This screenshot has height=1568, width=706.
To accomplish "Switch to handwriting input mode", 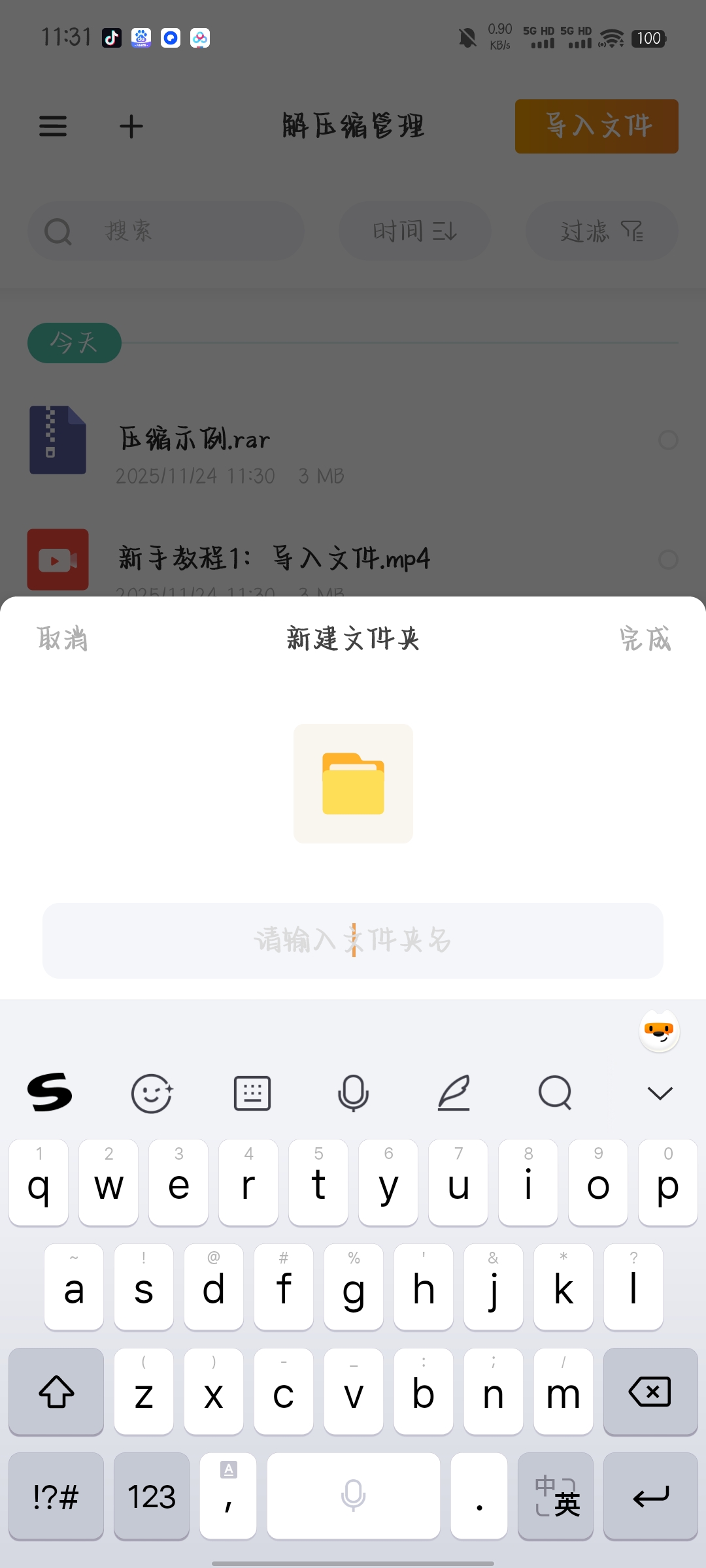I will [454, 1093].
